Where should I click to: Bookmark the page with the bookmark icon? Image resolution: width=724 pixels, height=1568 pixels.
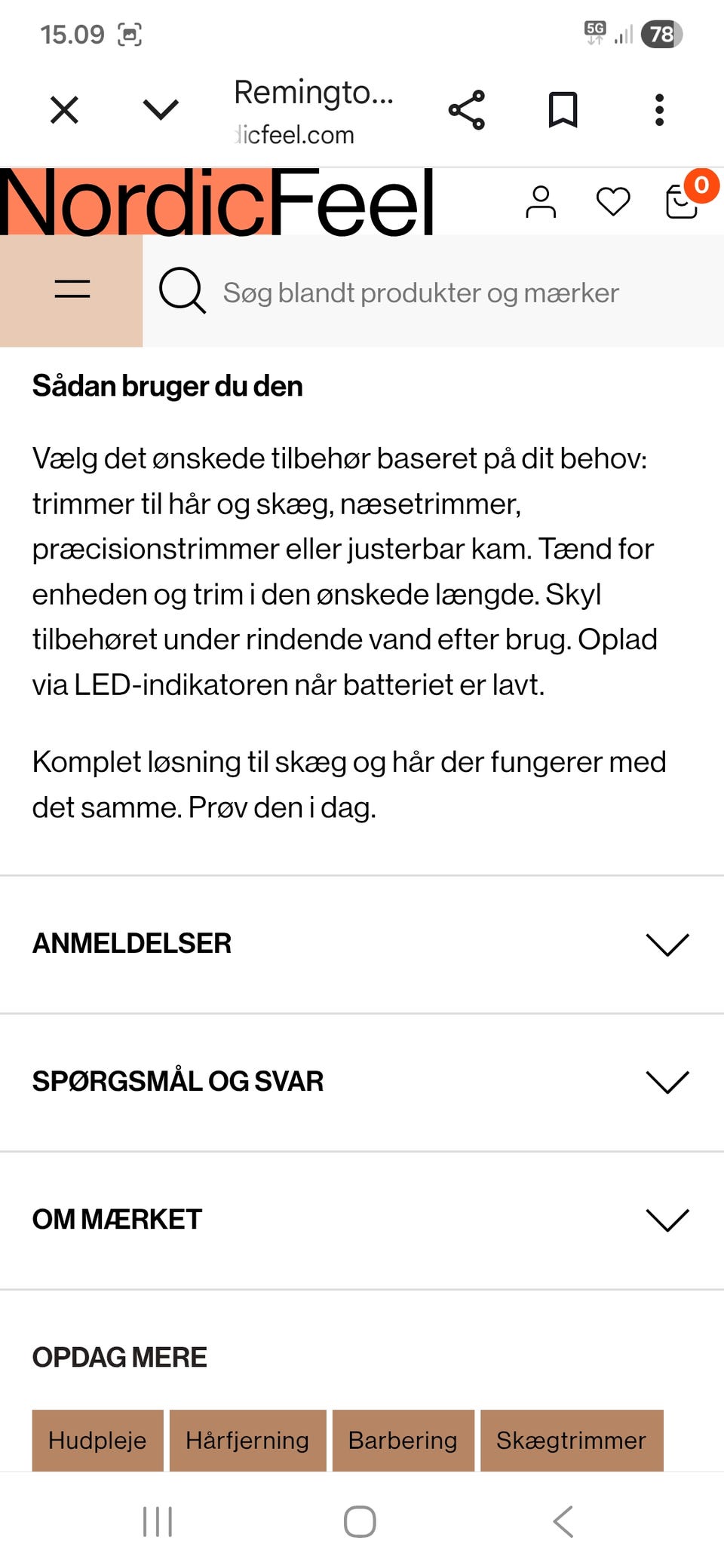click(563, 110)
